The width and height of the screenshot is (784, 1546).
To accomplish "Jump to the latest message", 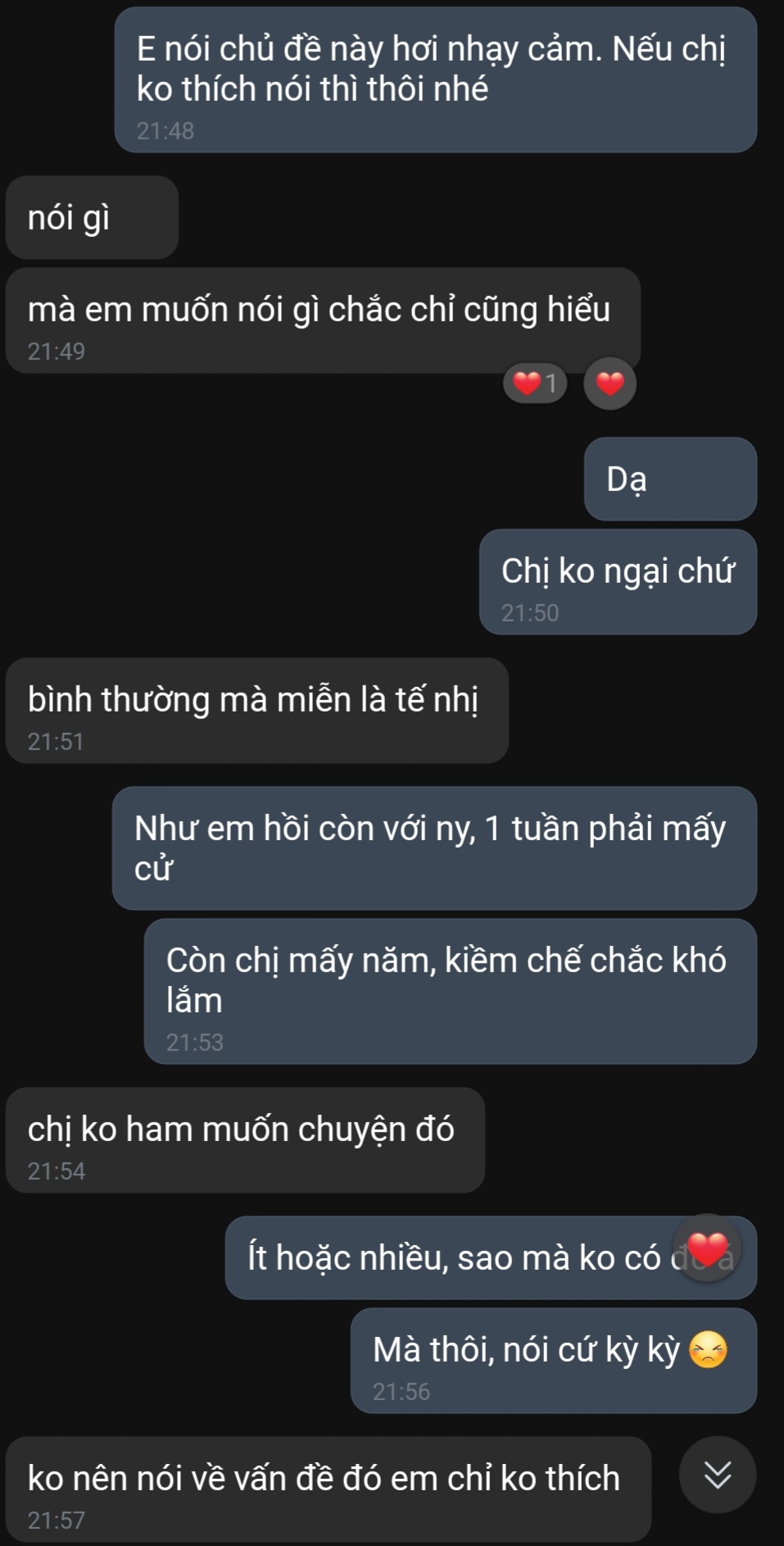I will tap(717, 1475).
